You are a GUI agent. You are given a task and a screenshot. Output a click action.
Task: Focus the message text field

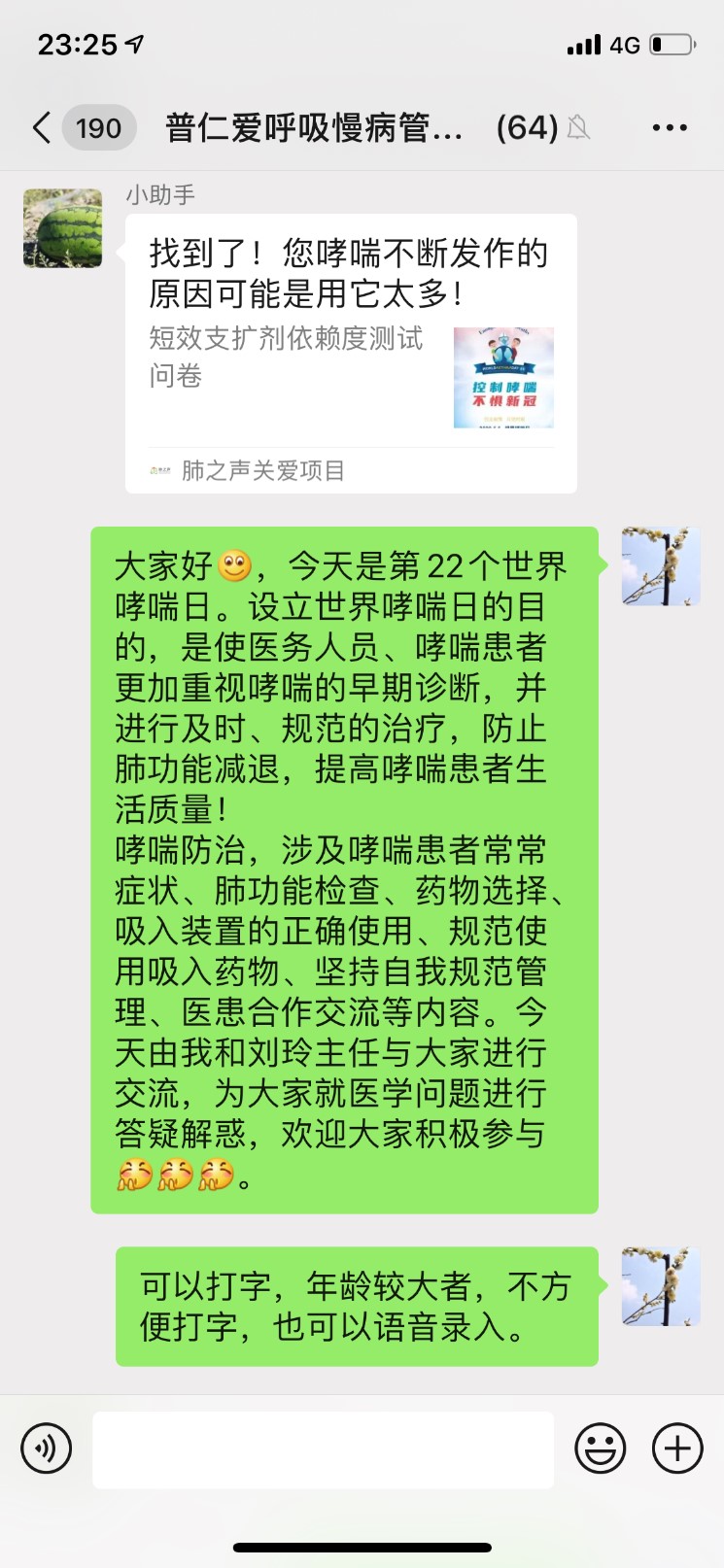click(323, 1449)
